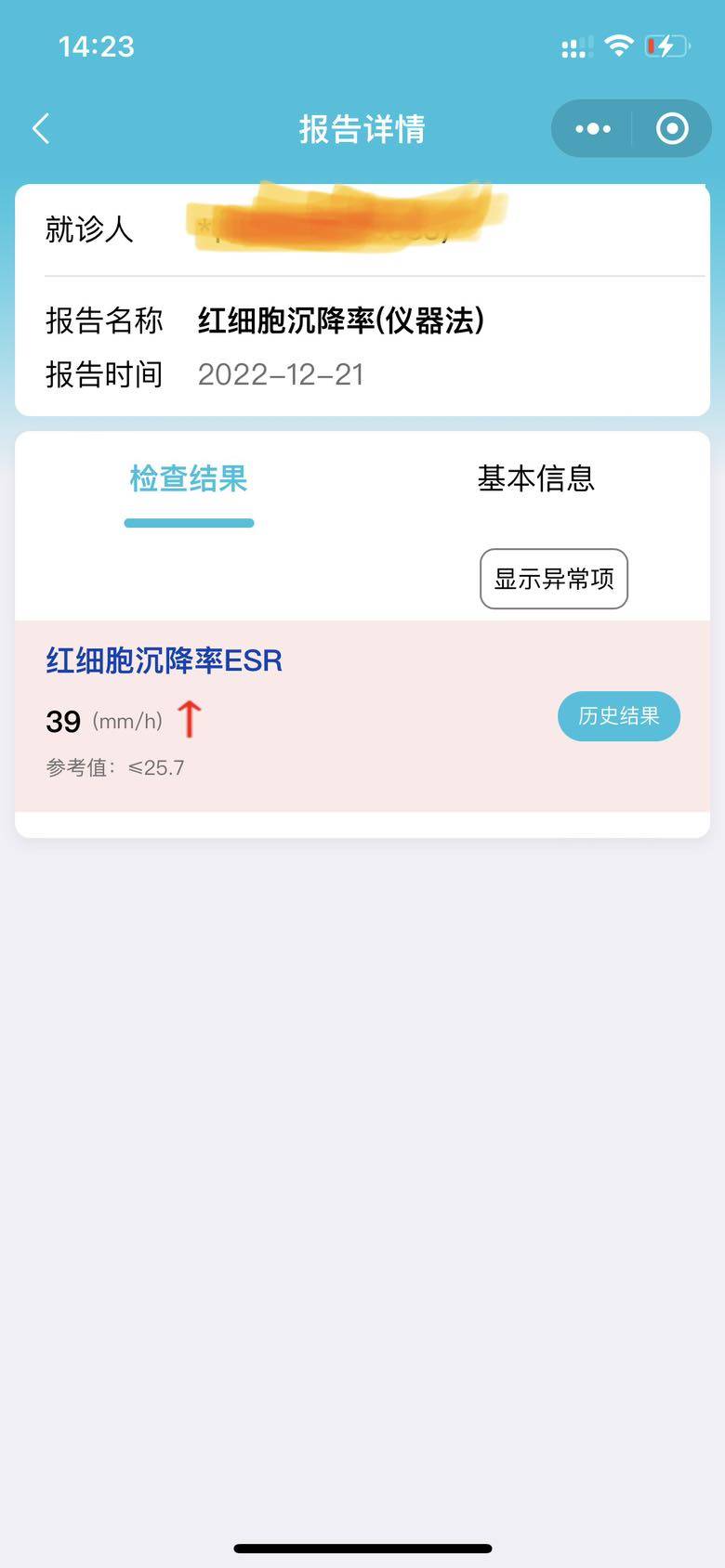Select the 检查结果 tab
The image size is (725, 1568).
point(189,478)
